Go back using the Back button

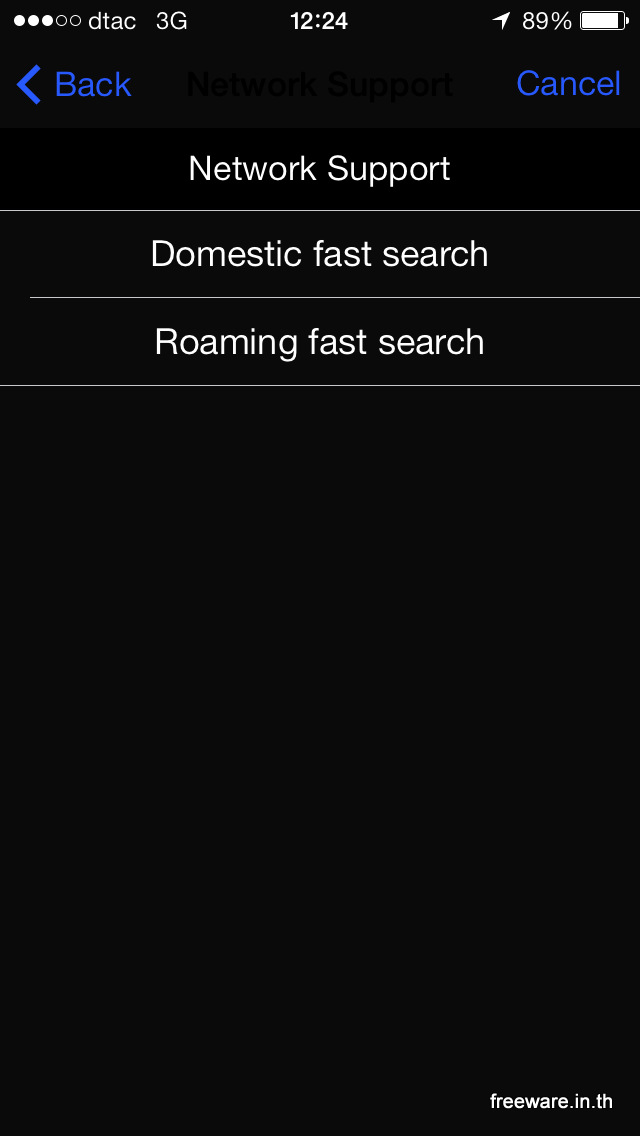(74, 85)
